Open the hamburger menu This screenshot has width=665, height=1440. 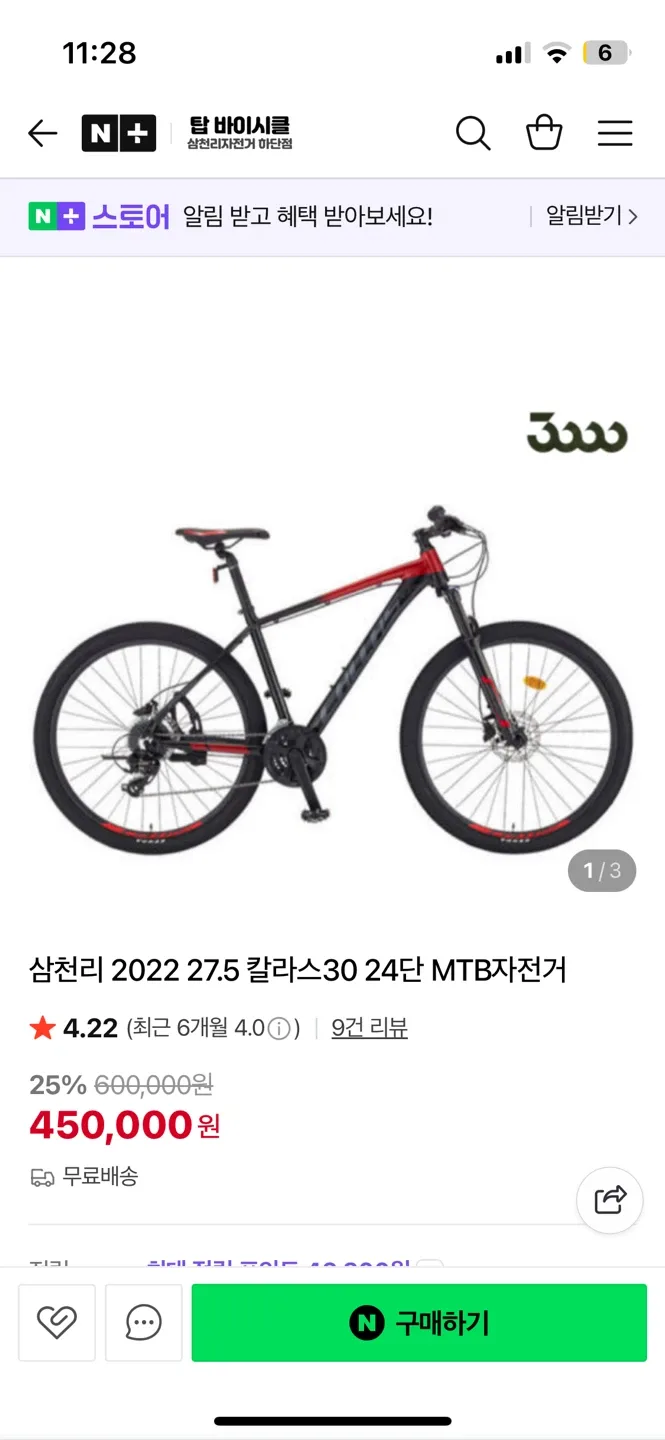[614, 133]
